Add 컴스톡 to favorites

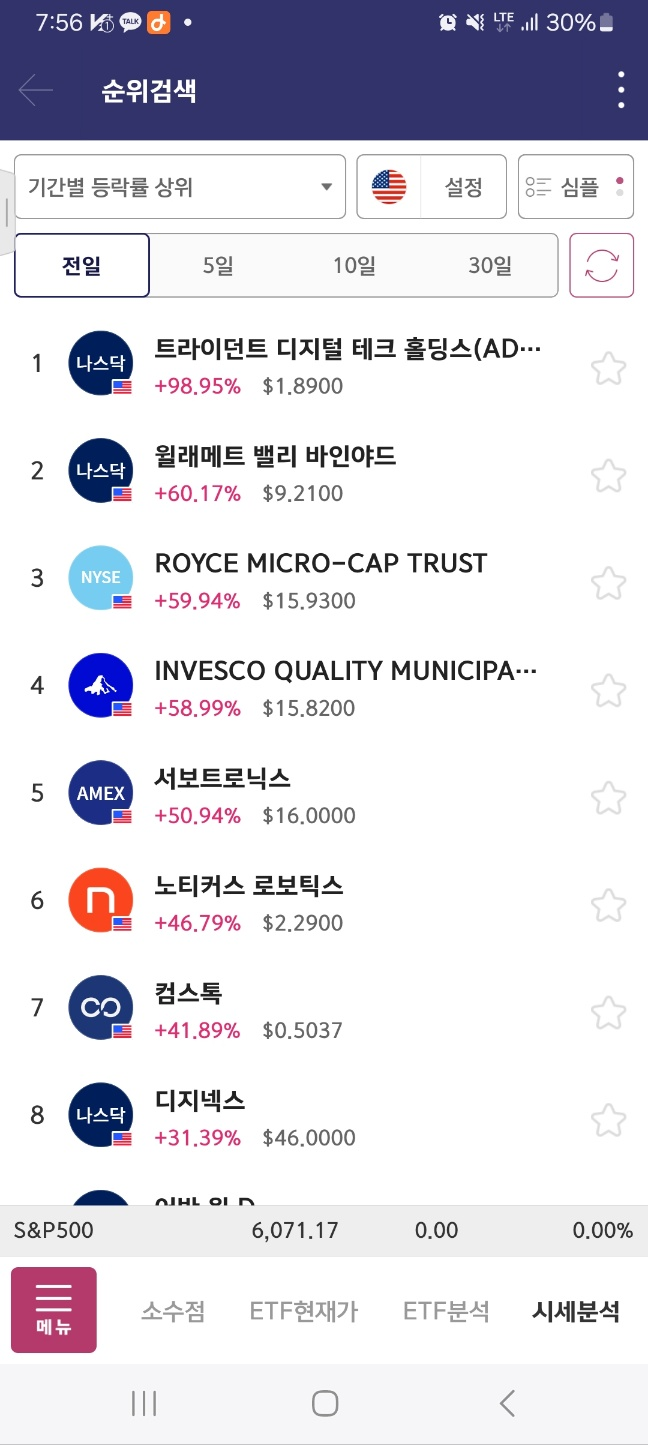608,1013
